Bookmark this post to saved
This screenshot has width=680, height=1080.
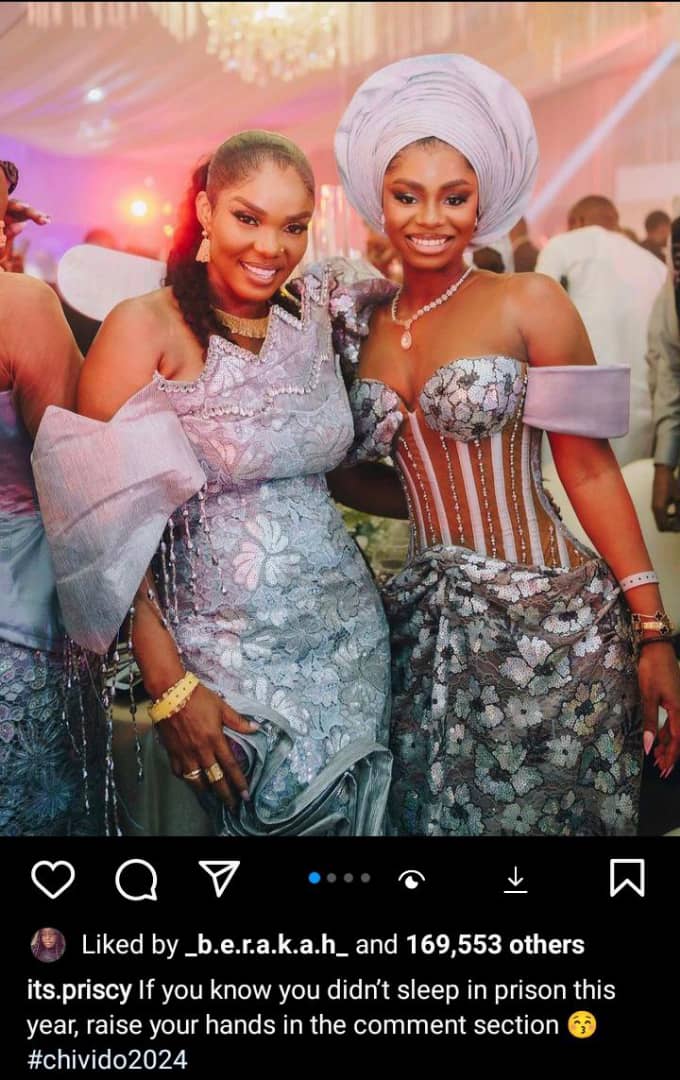coord(627,878)
